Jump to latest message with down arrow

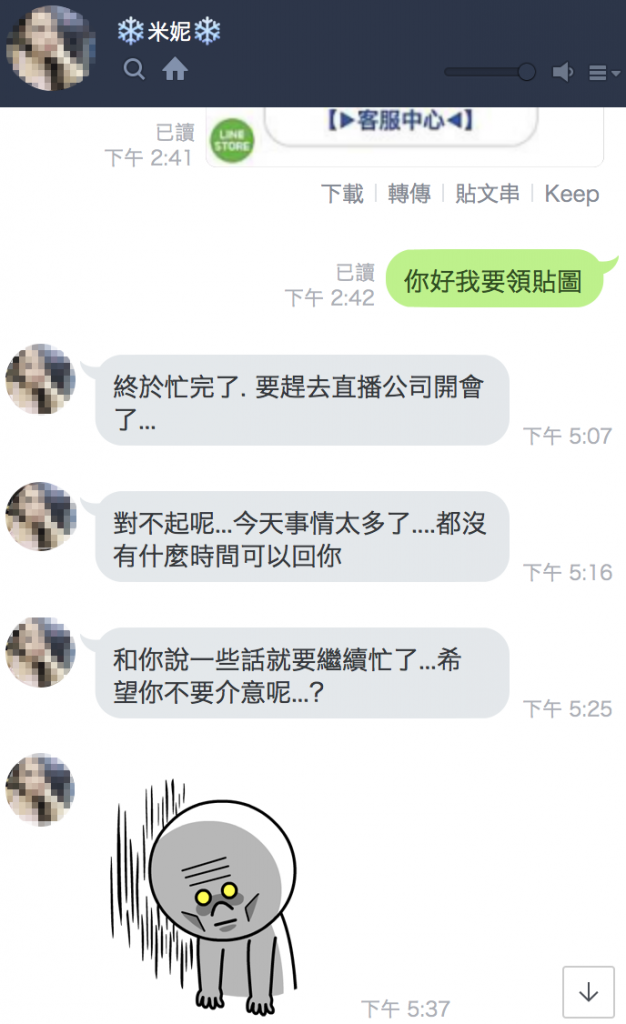point(588,991)
